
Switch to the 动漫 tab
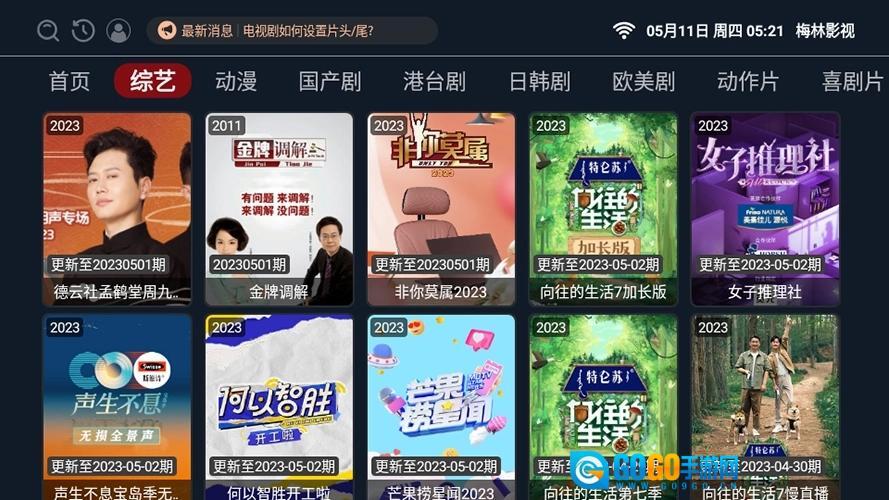point(236,81)
